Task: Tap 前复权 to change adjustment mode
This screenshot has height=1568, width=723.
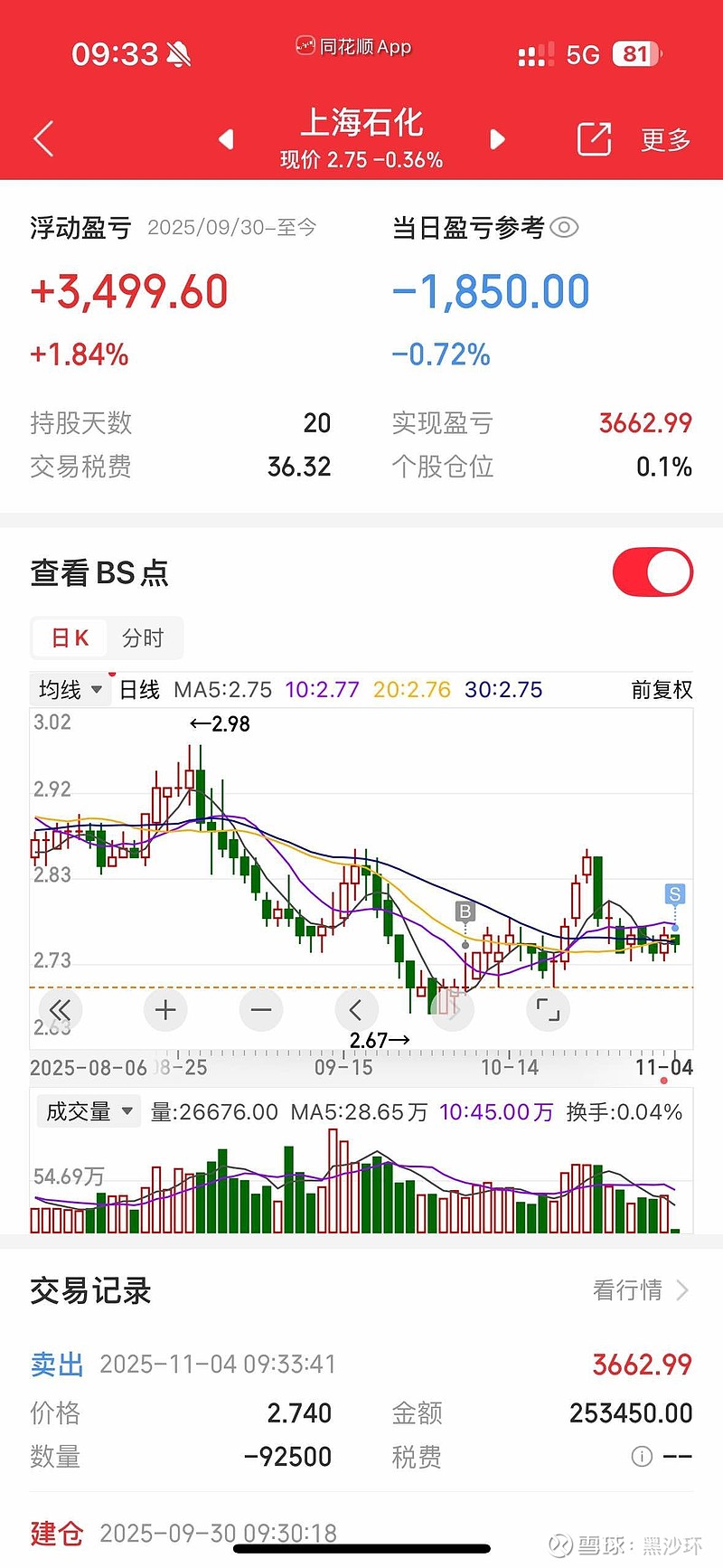Action: pos(663,689)
